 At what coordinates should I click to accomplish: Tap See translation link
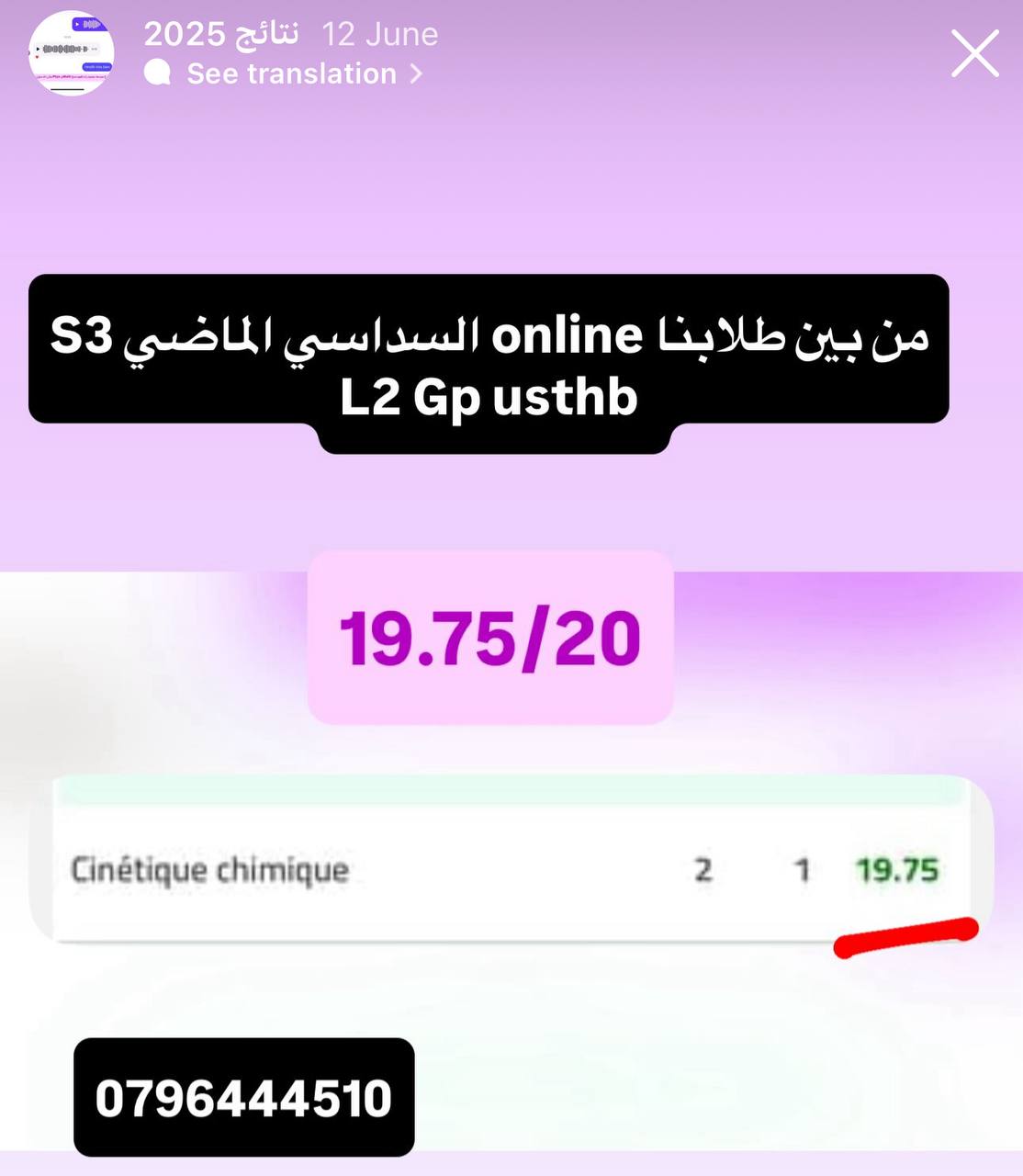(291, 73)
